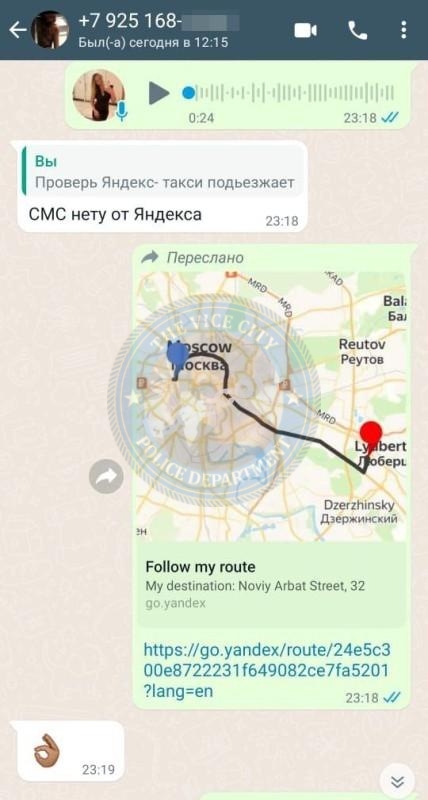Seek within the voice message waveform

(289, 93)
